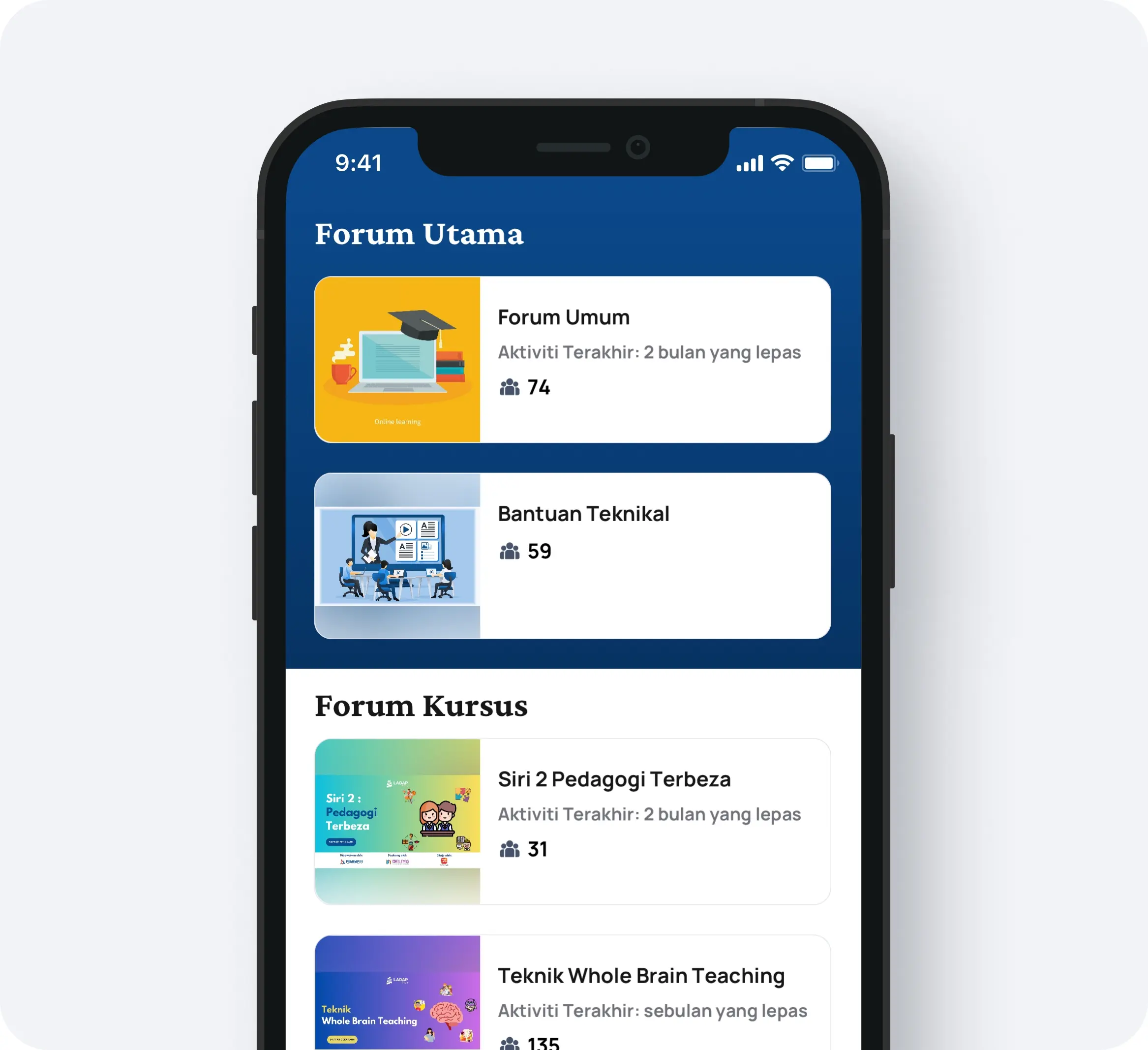Open the Forum Umum card

pos(573,360)
